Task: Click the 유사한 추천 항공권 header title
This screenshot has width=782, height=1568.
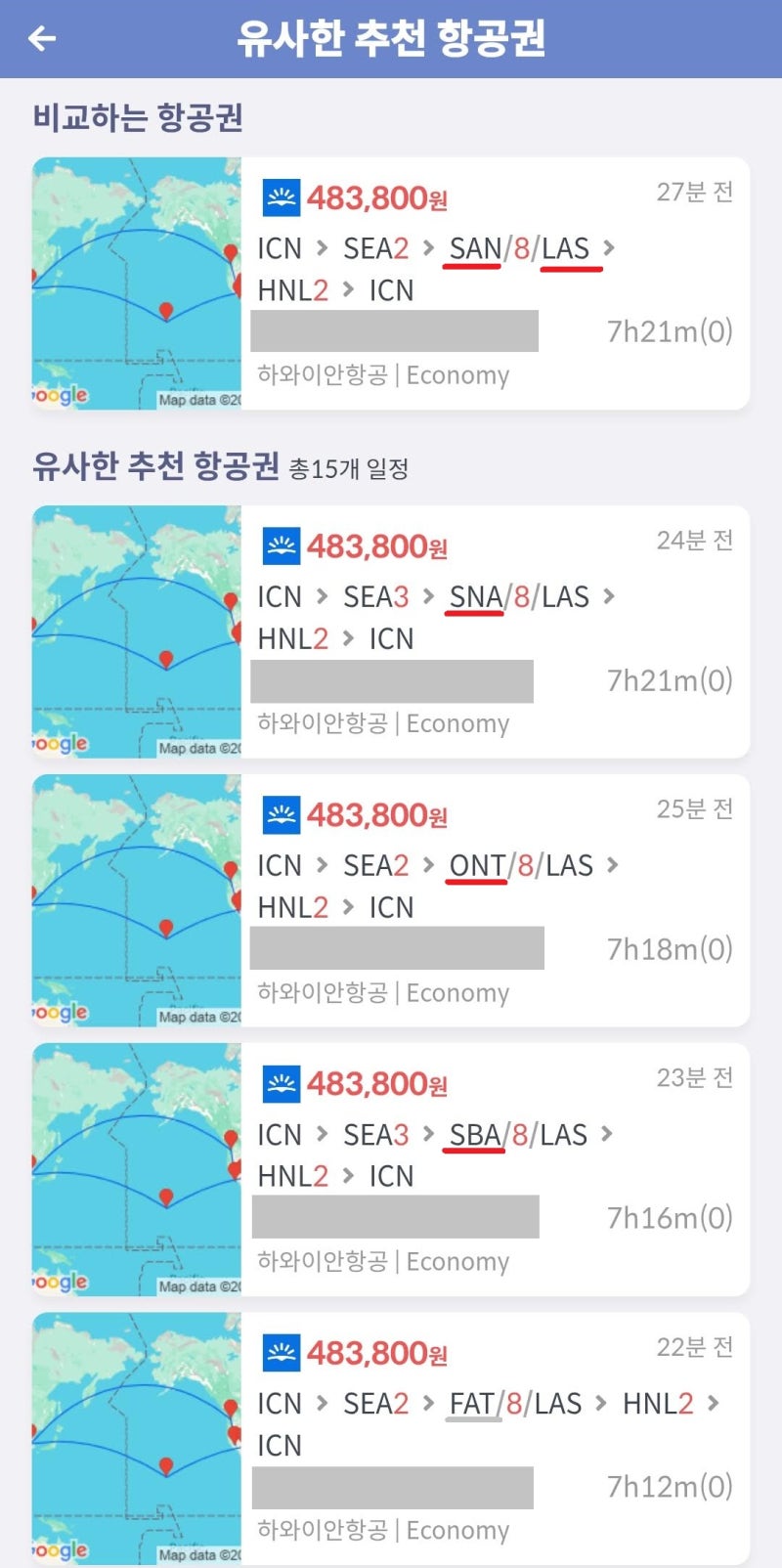Action: [391, 37]
